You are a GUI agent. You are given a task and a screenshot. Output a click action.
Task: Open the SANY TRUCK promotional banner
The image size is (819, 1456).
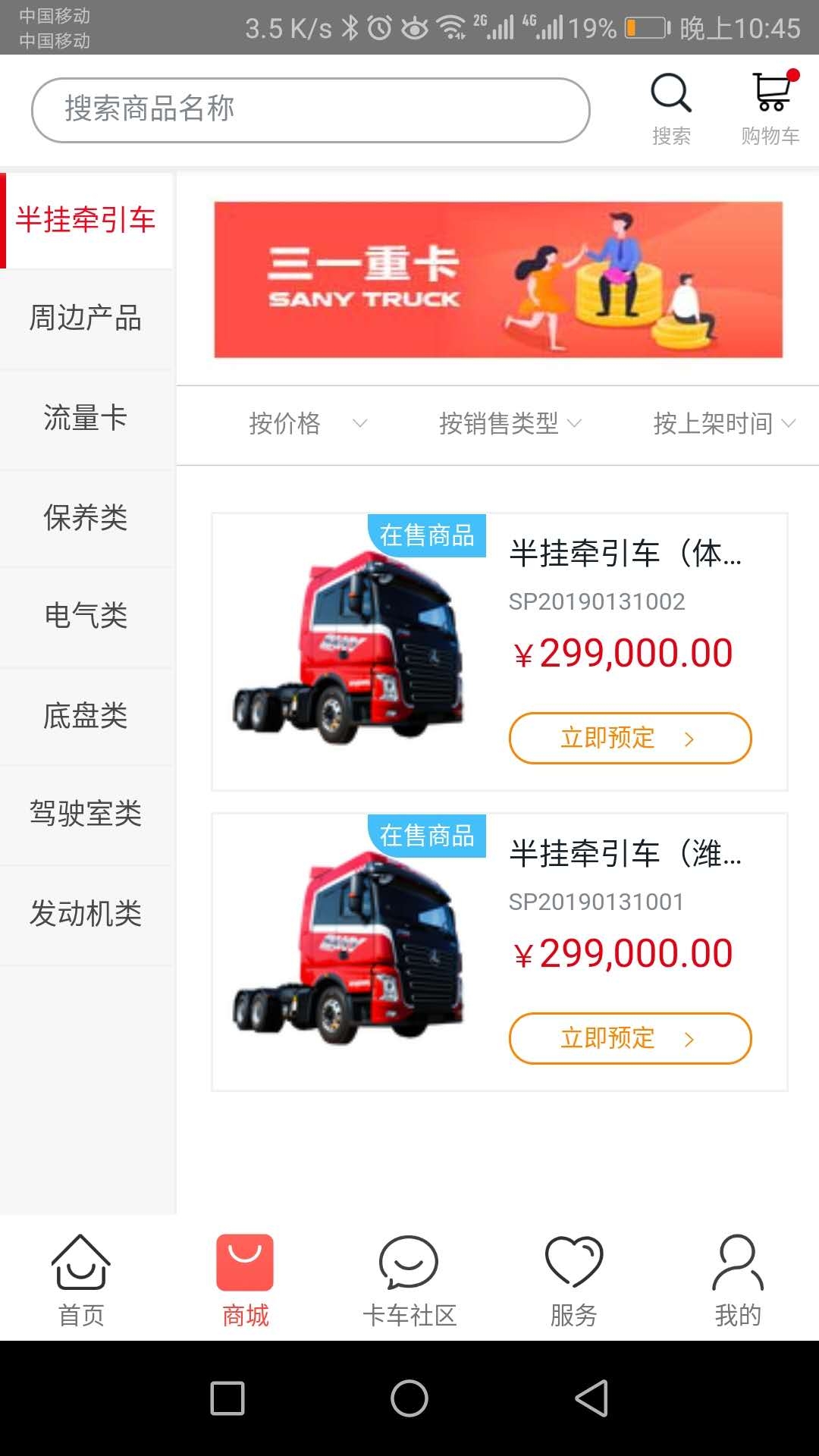[x=500, y=278]
